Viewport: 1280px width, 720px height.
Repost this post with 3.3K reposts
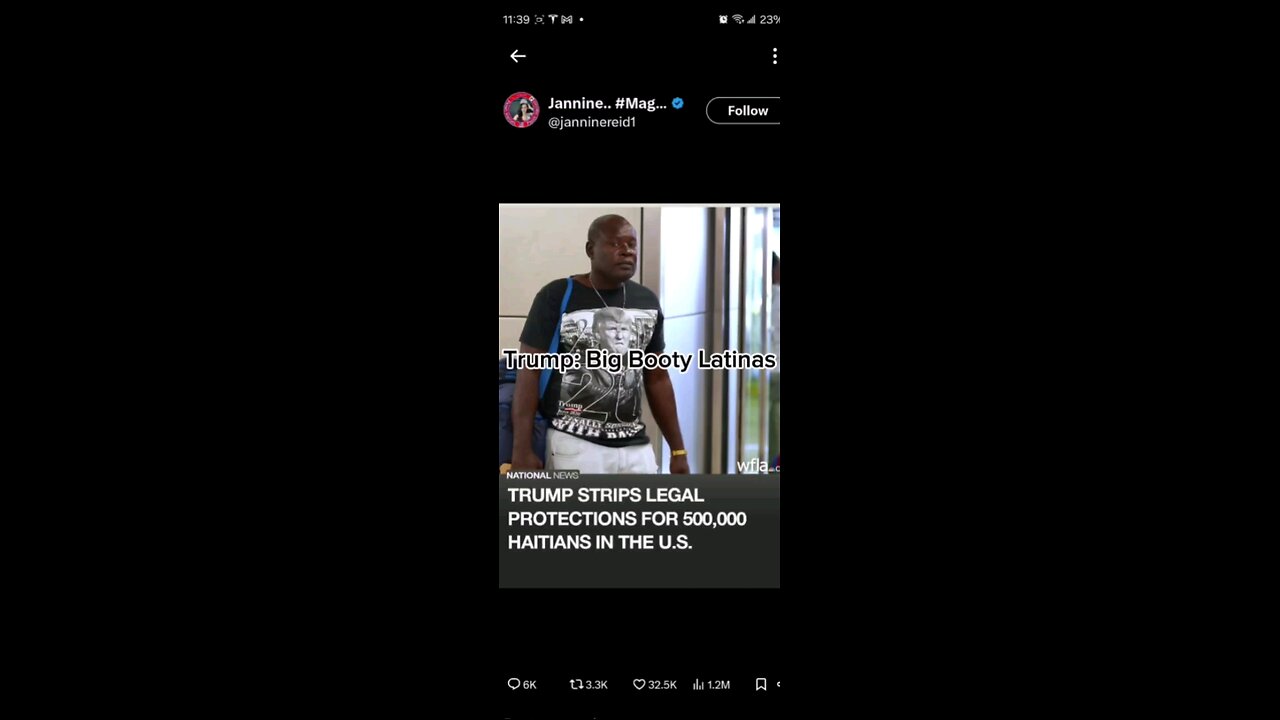[587, 684]
